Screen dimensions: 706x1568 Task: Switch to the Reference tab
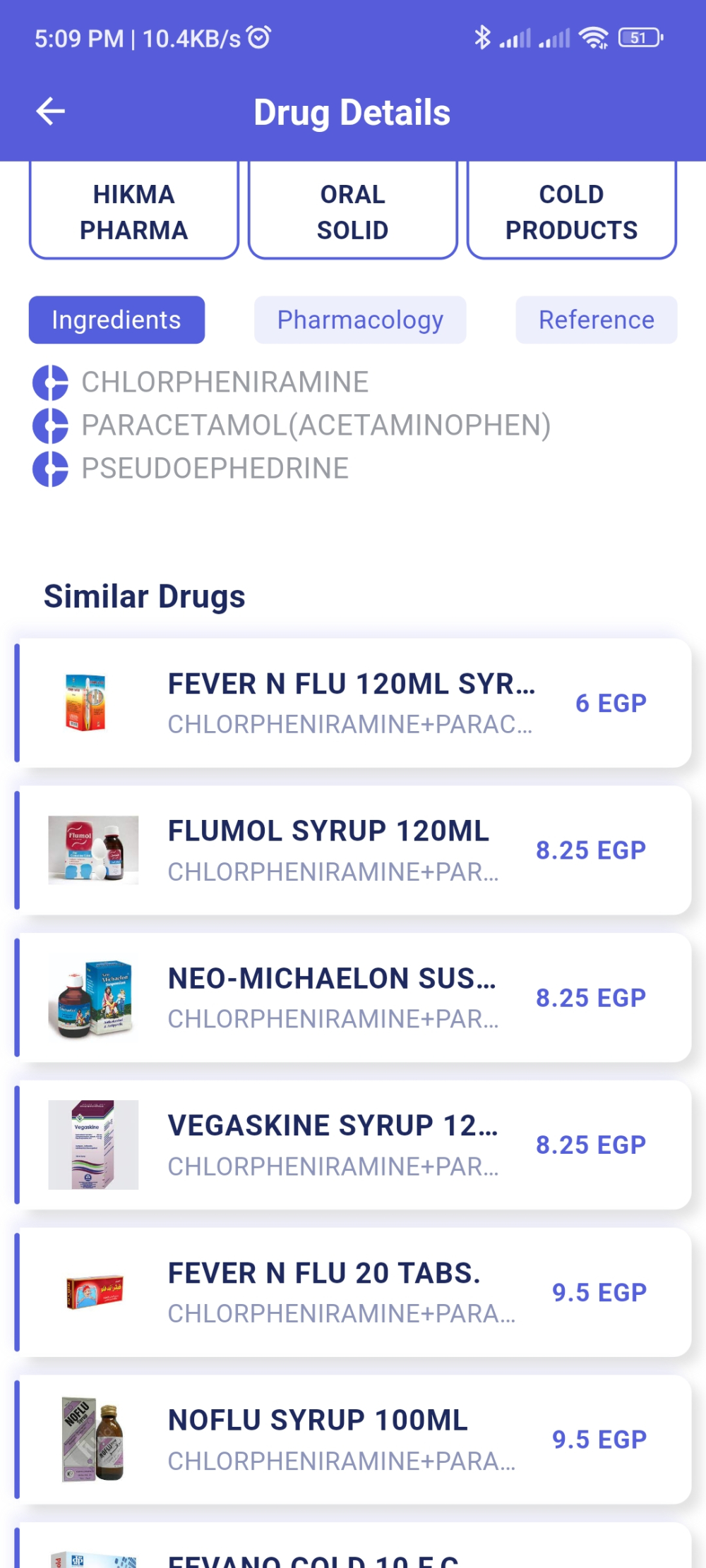coord(596,320)
